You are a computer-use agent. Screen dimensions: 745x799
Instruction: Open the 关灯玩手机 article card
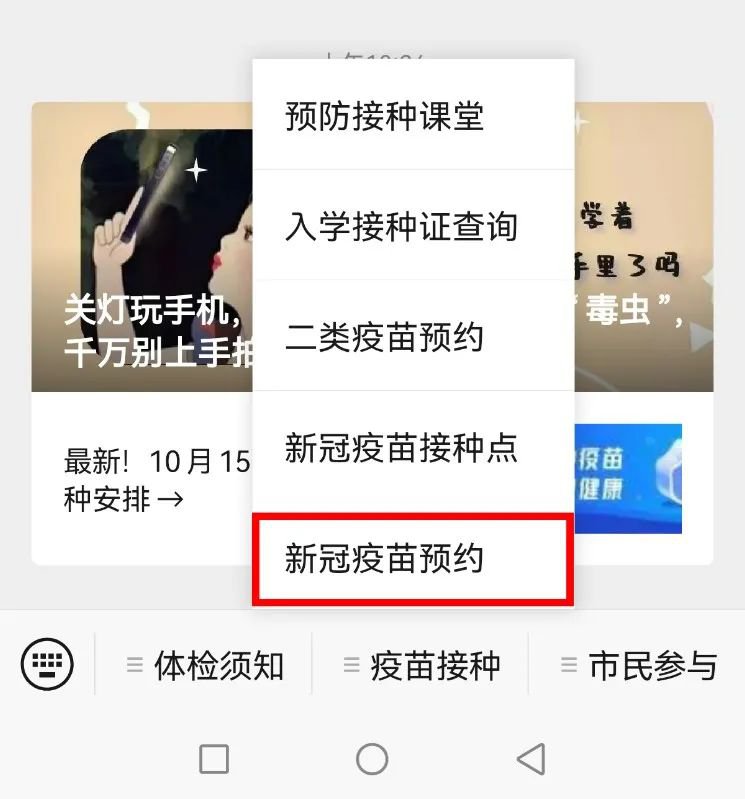click(140, 250)
